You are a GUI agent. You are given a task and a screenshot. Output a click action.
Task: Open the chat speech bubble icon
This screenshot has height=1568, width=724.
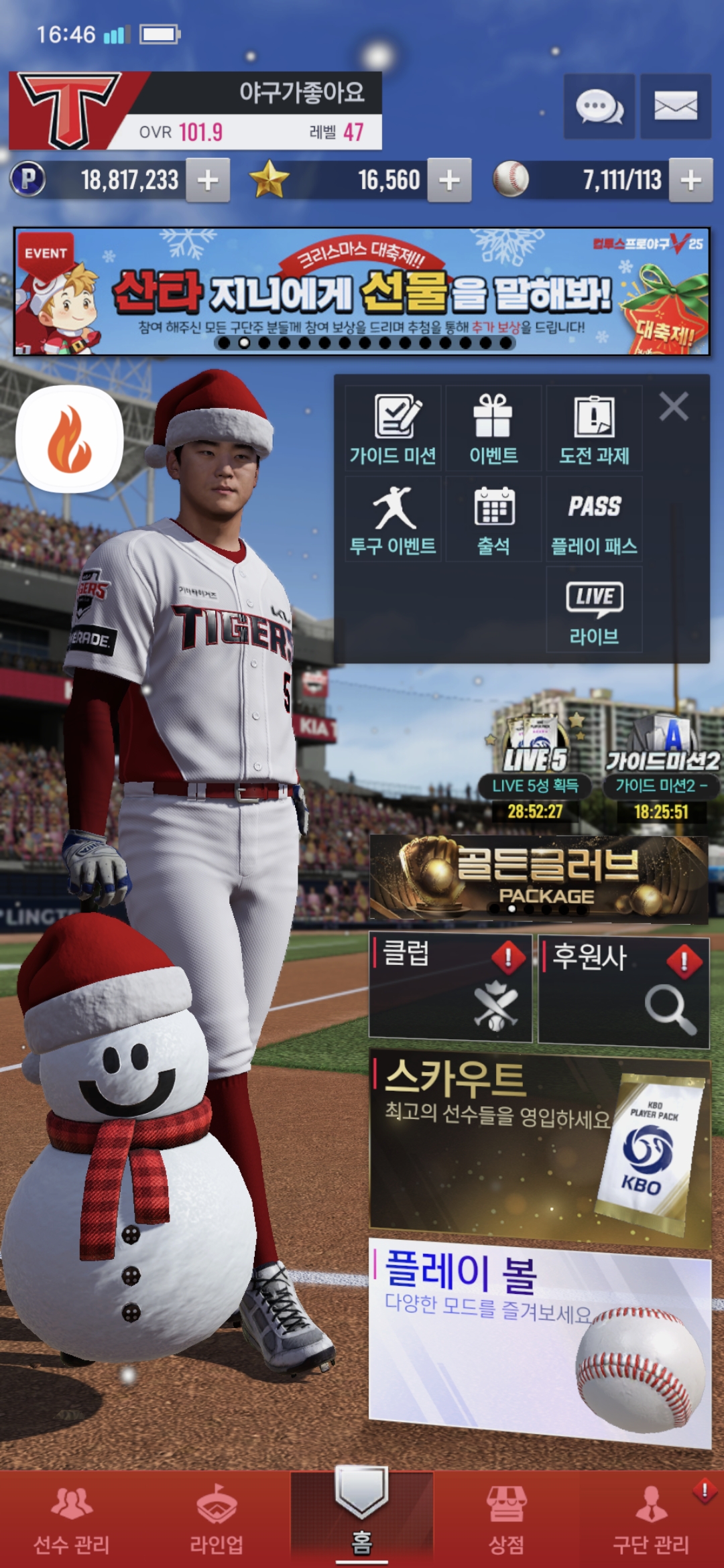tap(599, 107)
